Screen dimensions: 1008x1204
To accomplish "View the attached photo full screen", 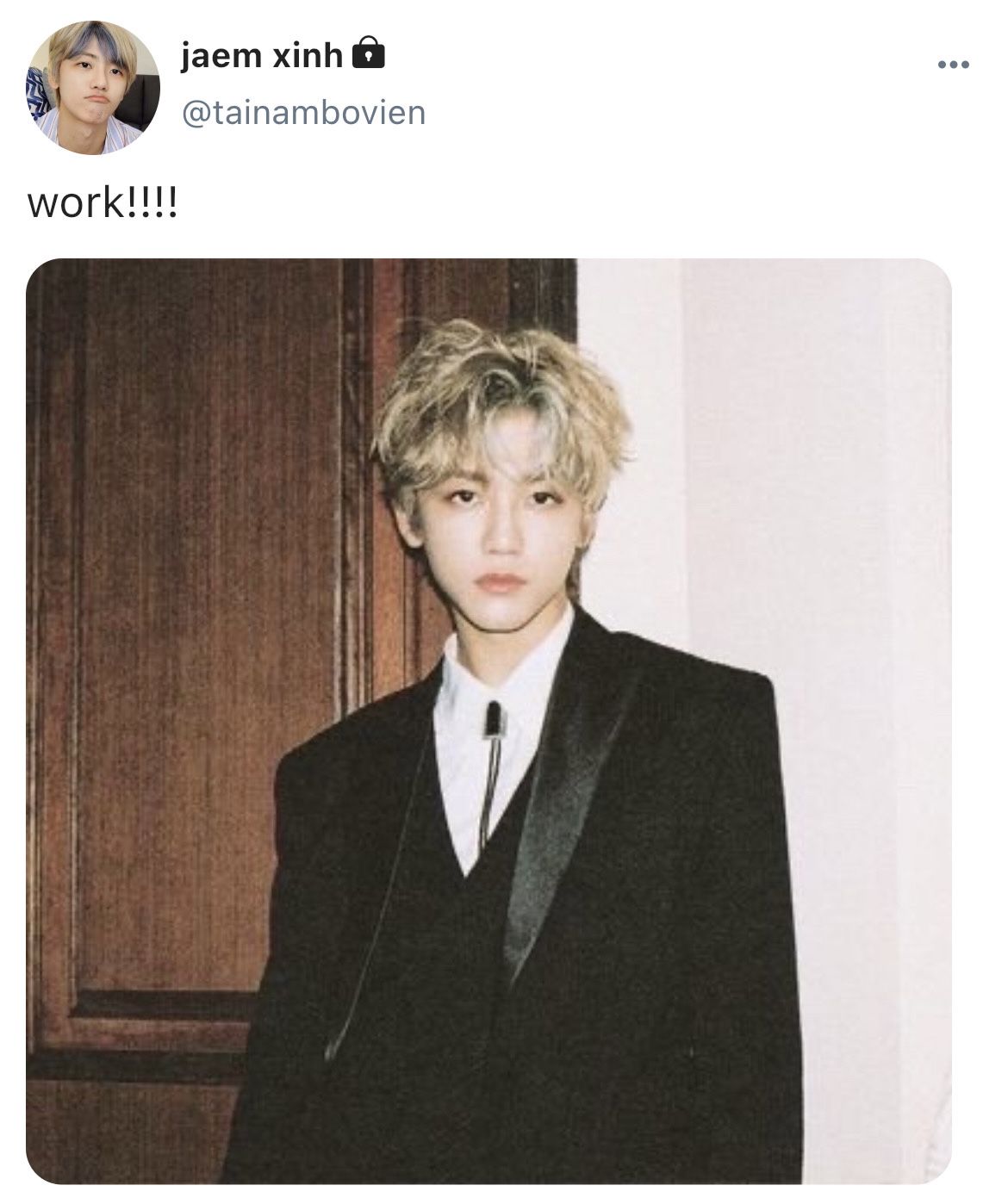I will click(488, 720).
